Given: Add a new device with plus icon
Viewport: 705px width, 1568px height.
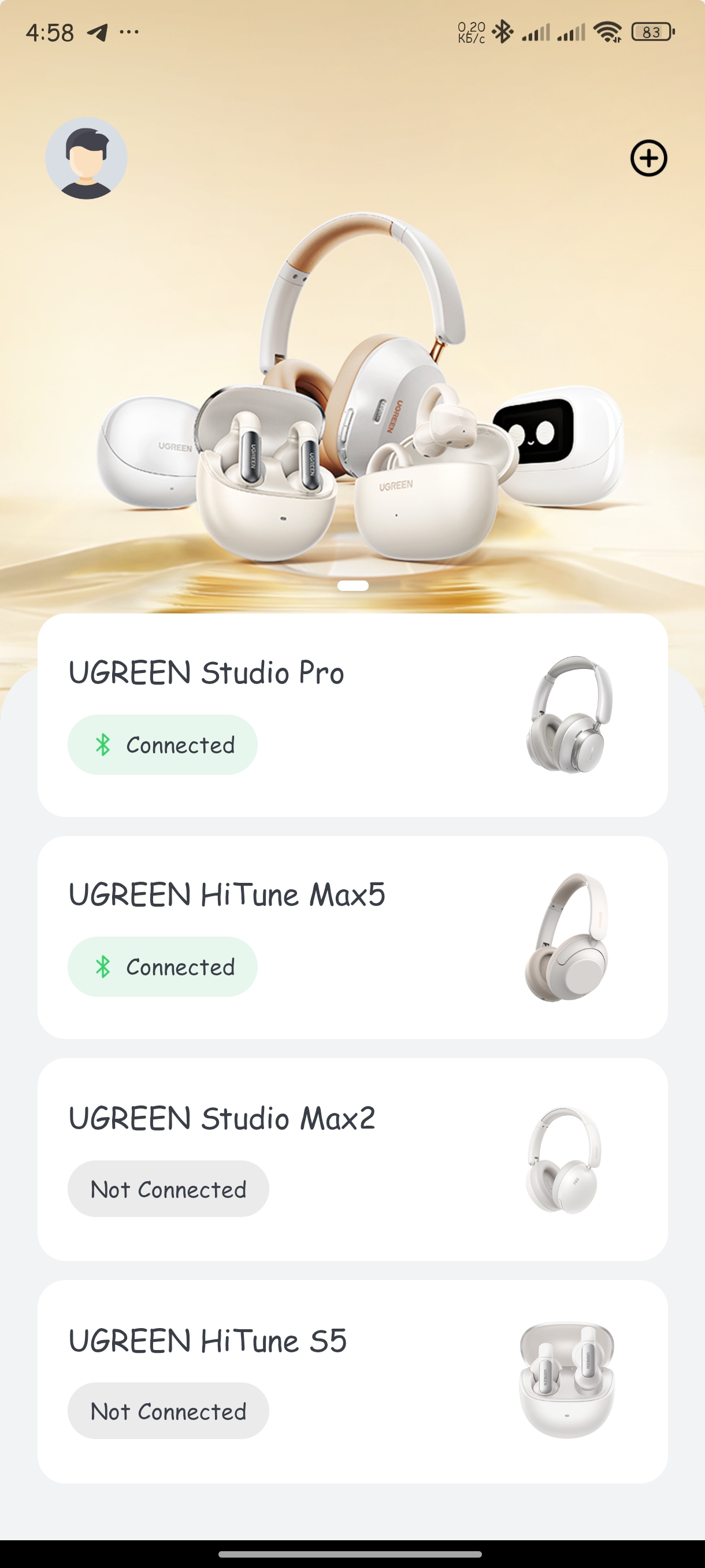Looking at the screenshot, I should click(648, 158).
